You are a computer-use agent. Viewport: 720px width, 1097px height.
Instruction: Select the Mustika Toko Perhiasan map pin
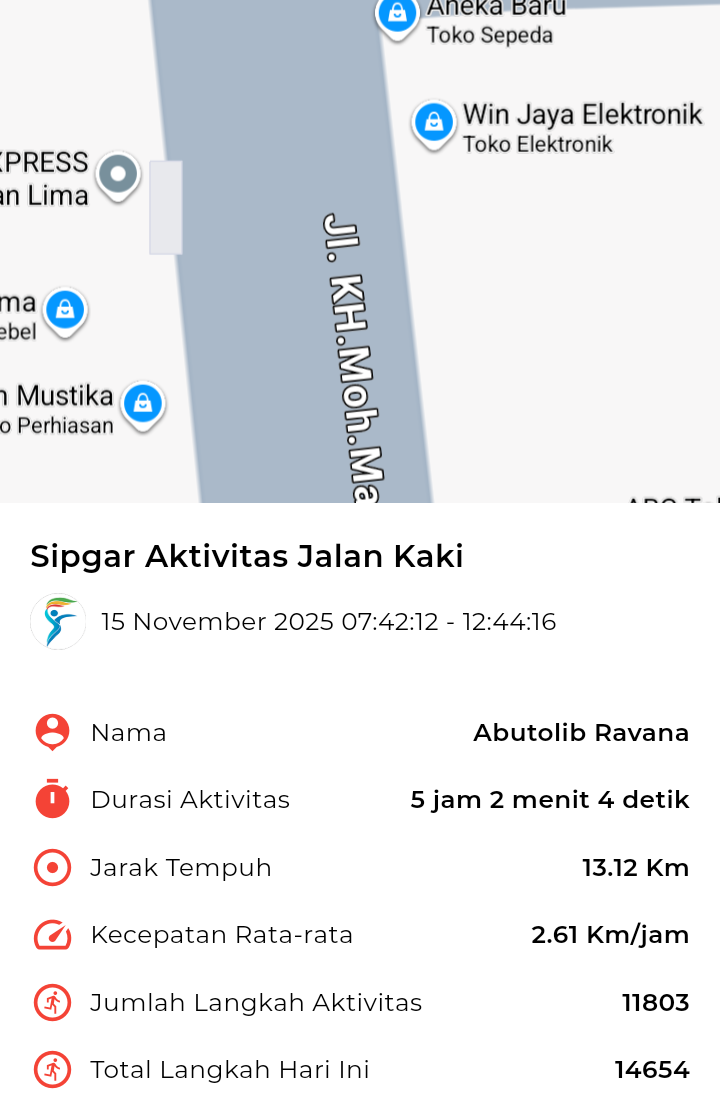[143, 404]
